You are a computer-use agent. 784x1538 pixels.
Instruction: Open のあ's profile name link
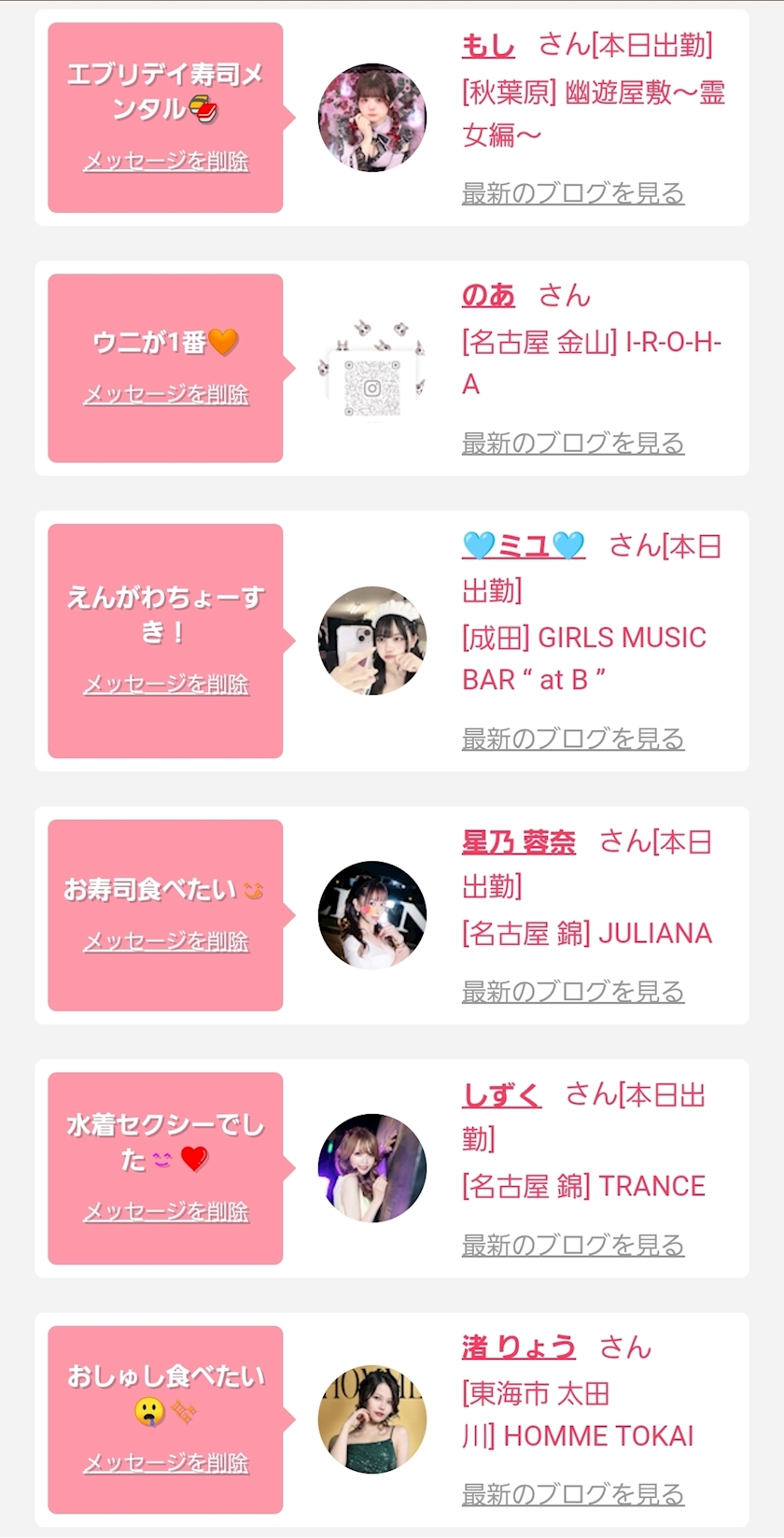click(488, 296)
